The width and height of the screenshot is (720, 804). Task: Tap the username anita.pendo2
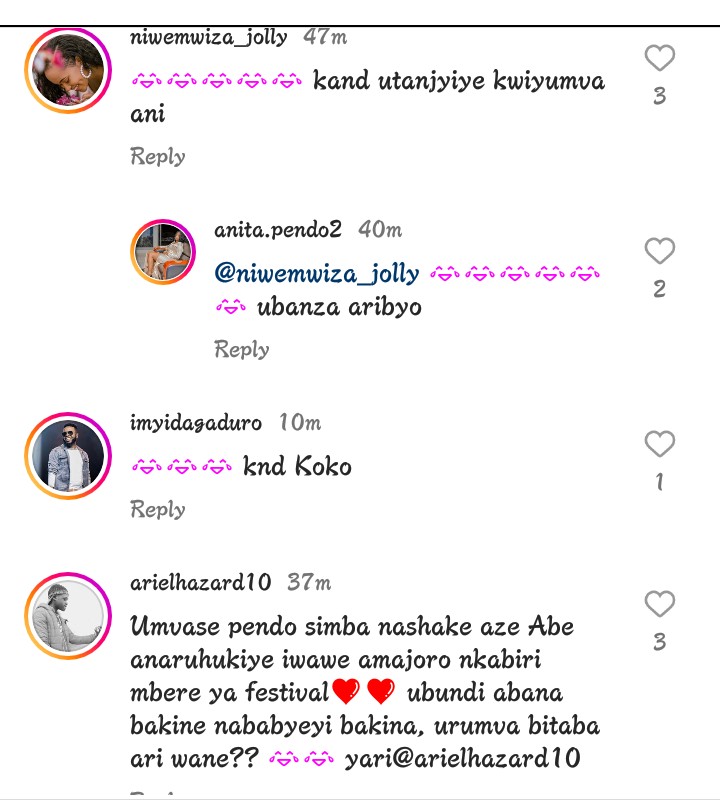(x=278, y=230)
